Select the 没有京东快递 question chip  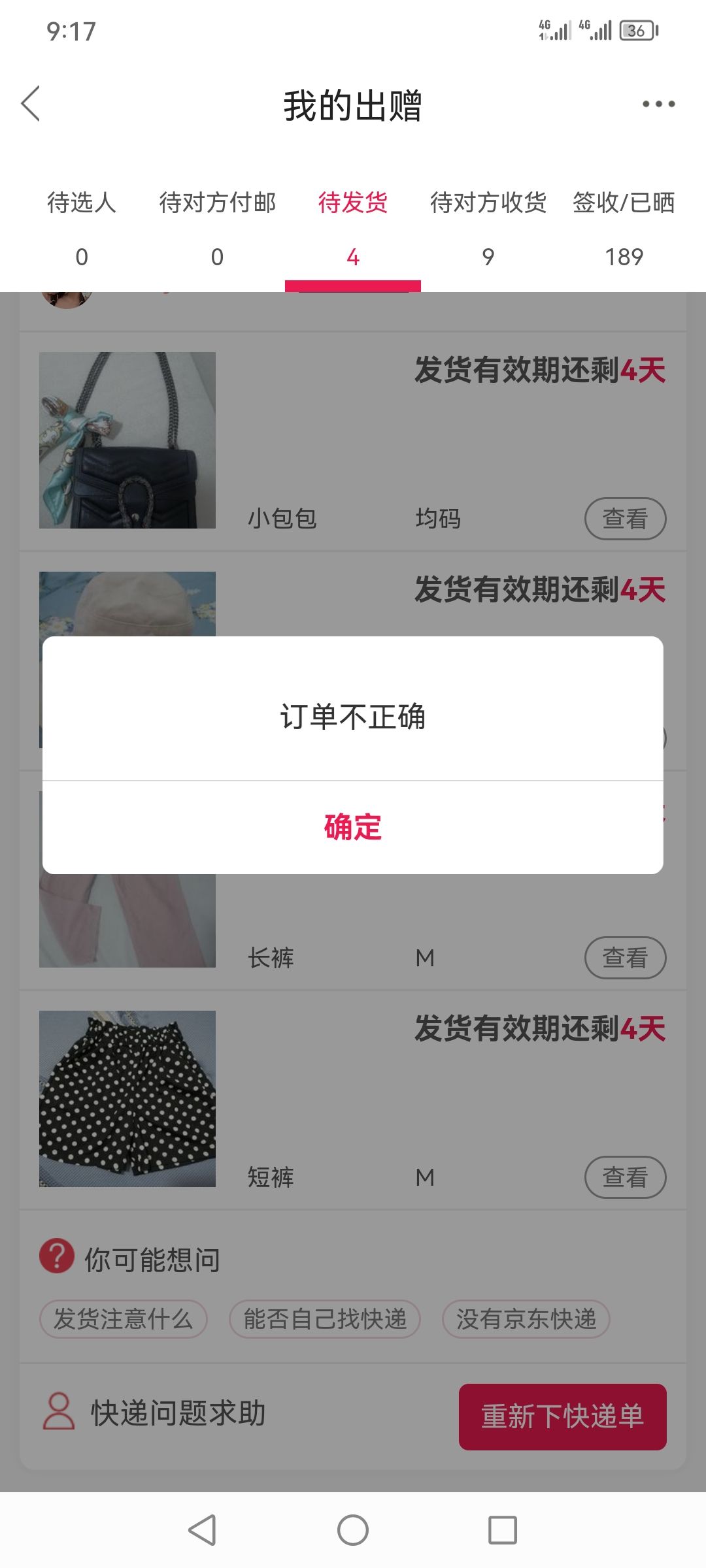[526, 1319]
